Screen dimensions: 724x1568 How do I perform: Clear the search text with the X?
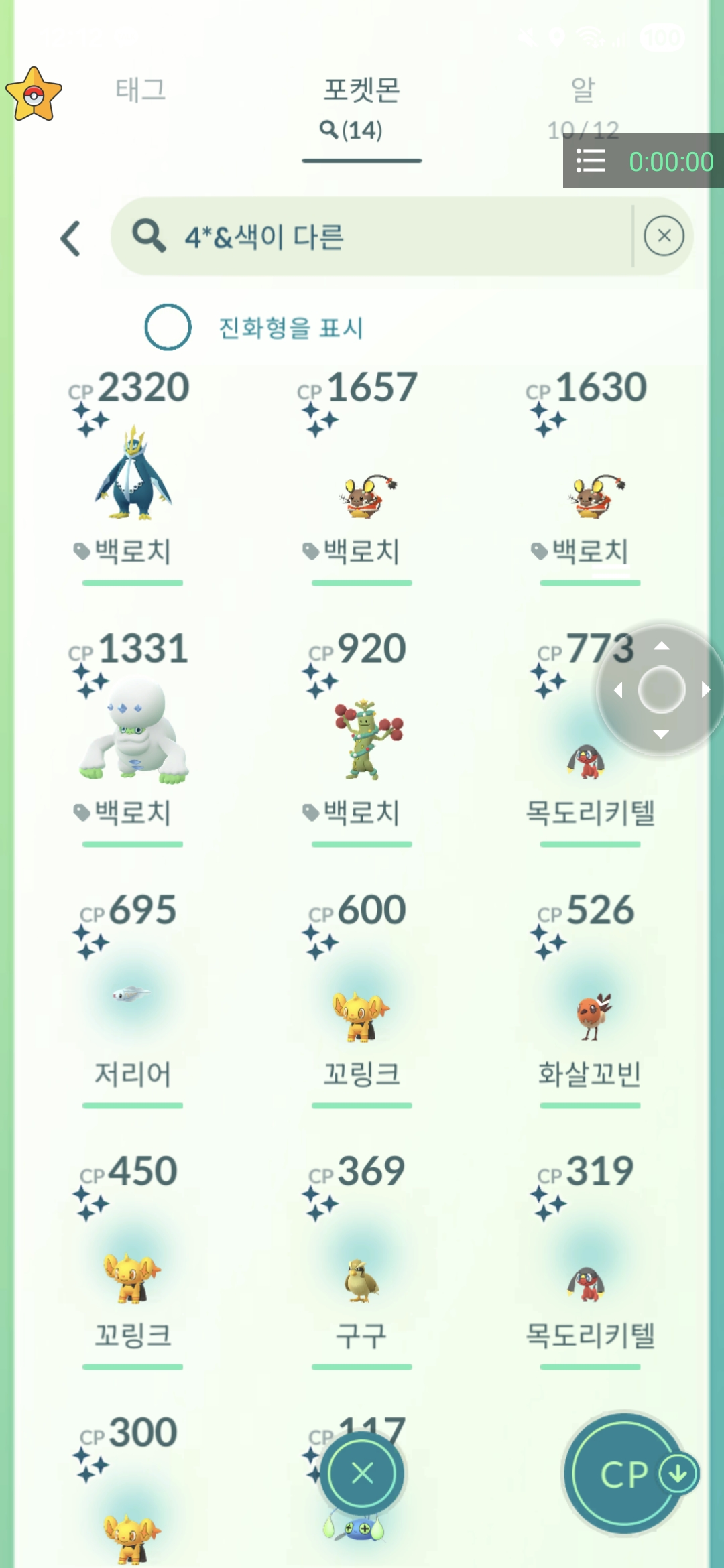(x=664, y=236)
